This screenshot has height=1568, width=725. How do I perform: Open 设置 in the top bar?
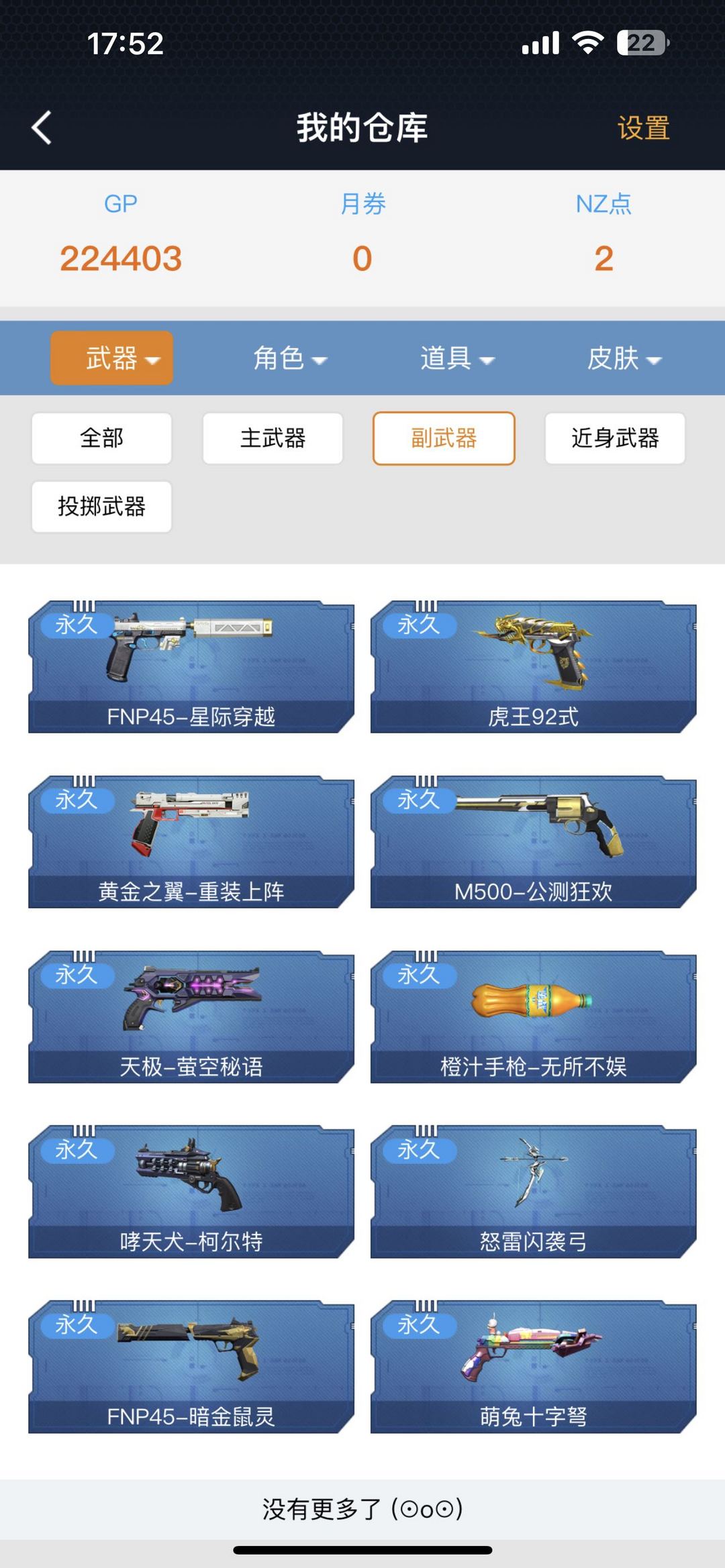pos(643,127)
